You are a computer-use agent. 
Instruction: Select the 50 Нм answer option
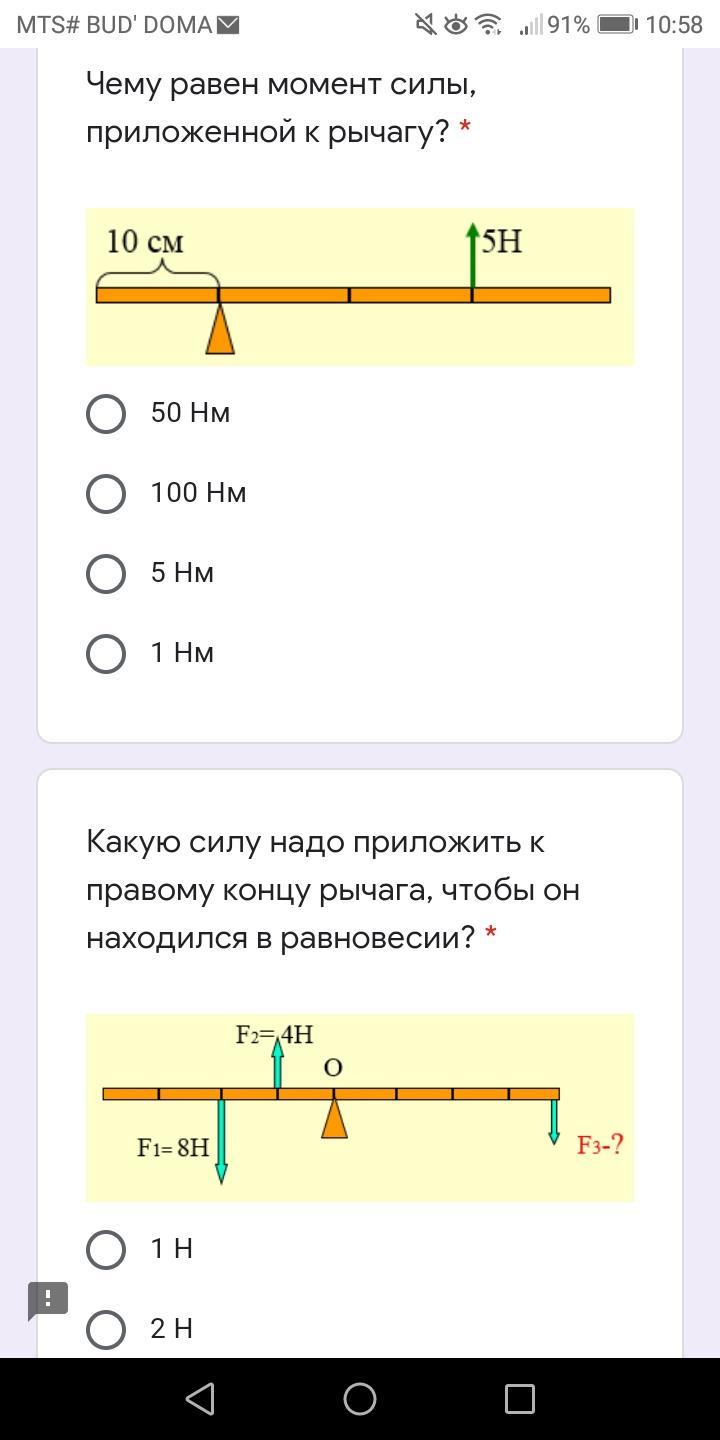click(x=106, y=413)
